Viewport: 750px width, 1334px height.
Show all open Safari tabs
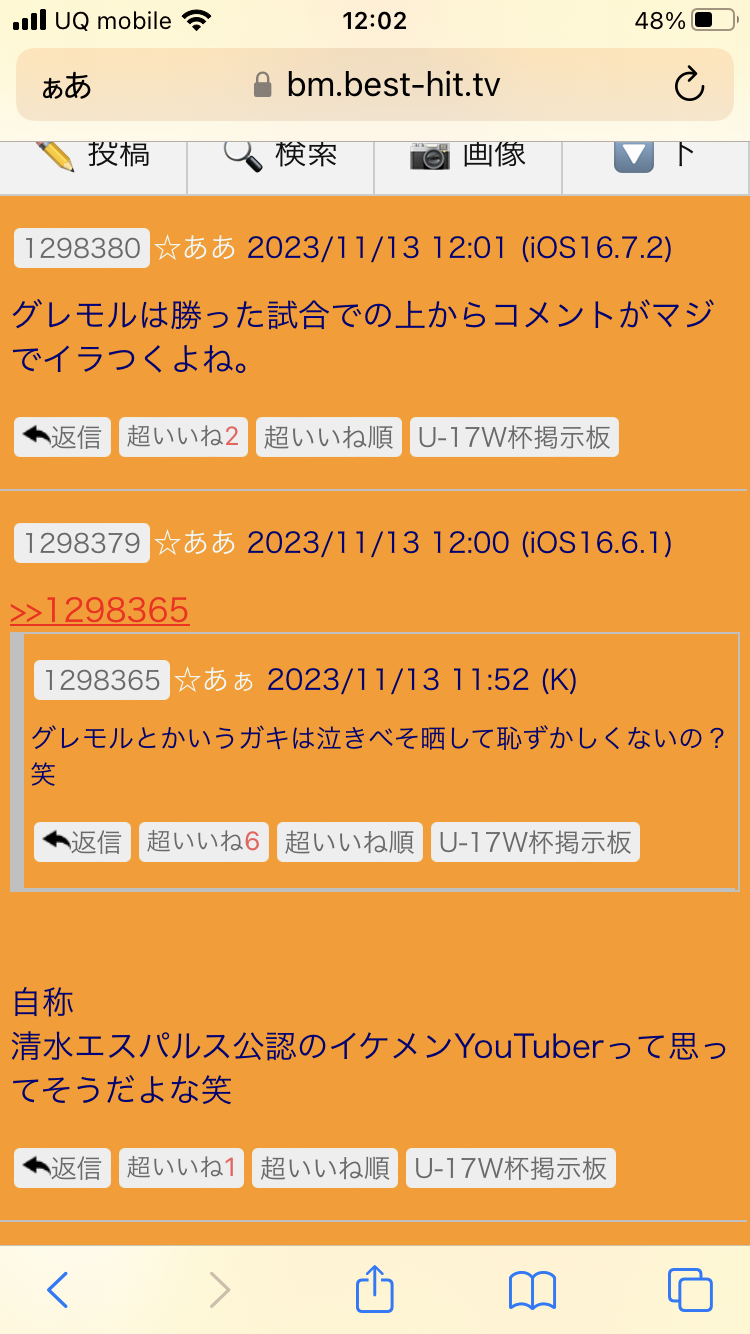(x=690, y=1290)
